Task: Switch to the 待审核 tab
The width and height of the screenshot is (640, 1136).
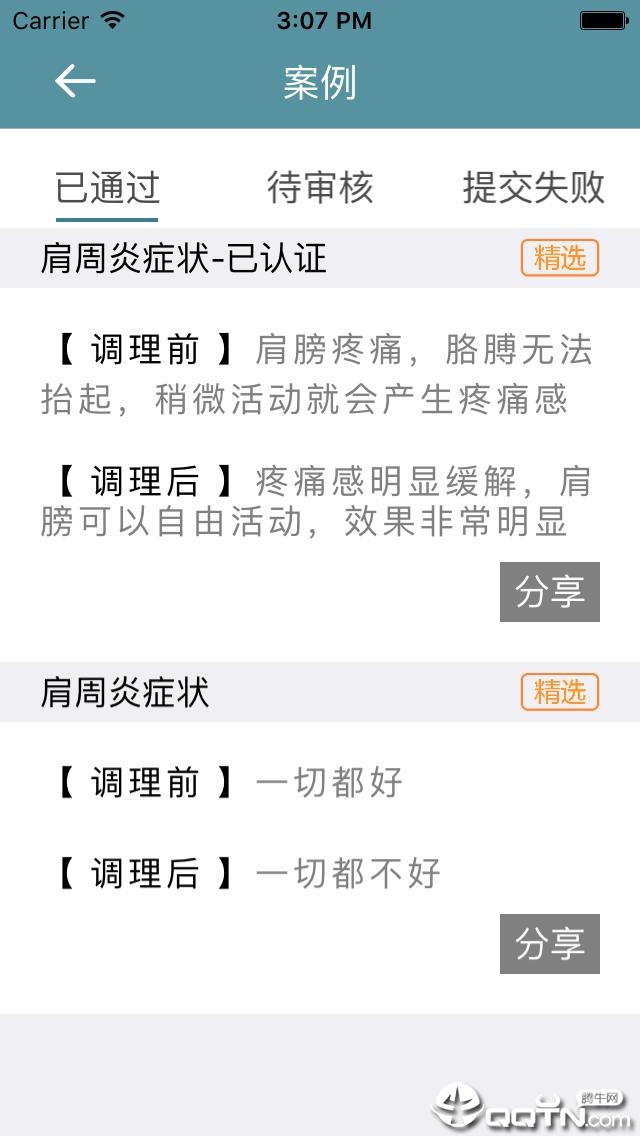Action: click(x=320, y=187)
